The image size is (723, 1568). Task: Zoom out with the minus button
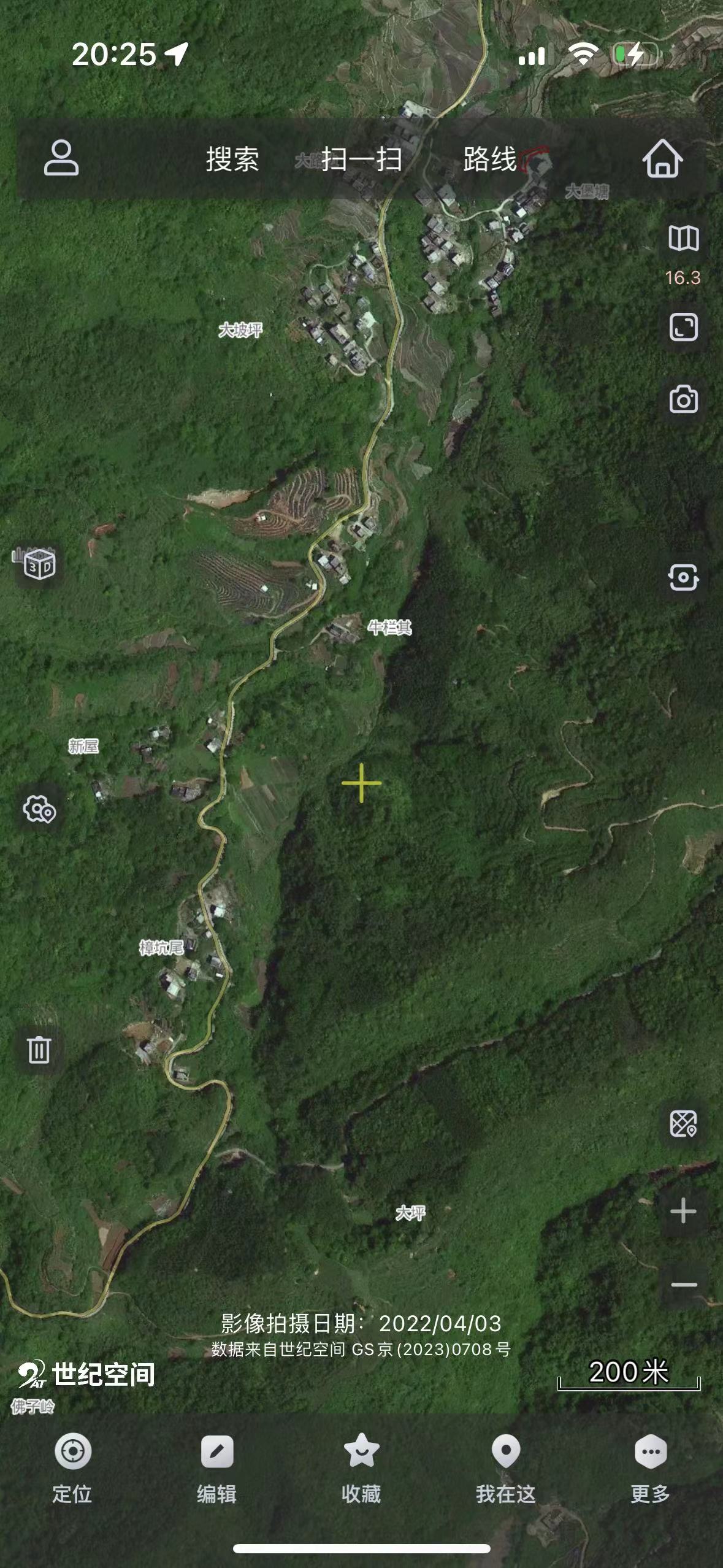[683, 1285]
